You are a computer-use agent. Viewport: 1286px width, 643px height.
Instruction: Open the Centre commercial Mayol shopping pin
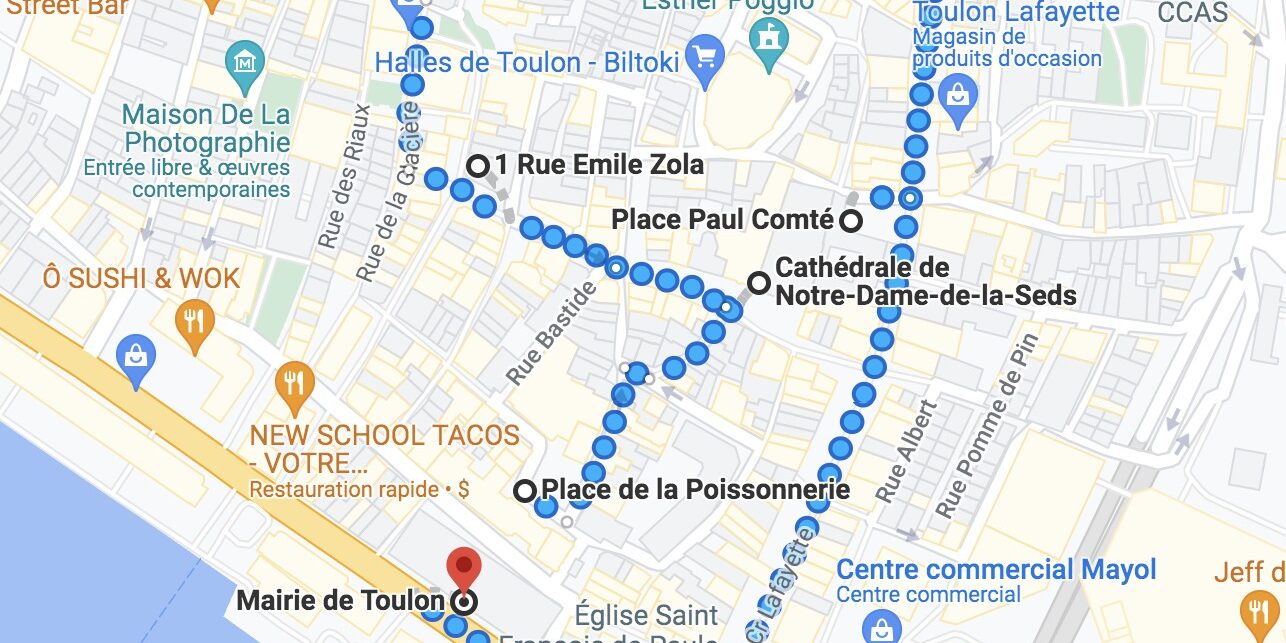click(x=881, y=626)
